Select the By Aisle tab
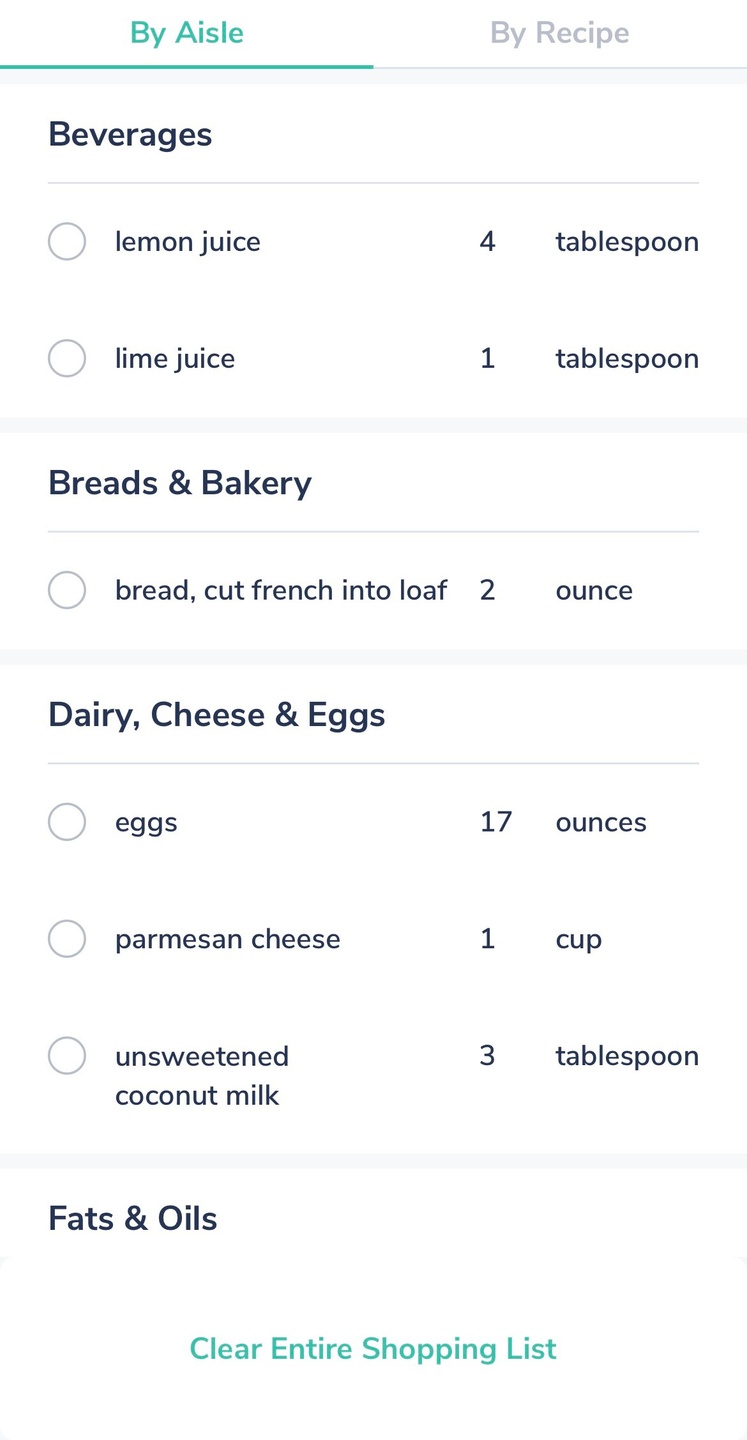 click(187, 34)
